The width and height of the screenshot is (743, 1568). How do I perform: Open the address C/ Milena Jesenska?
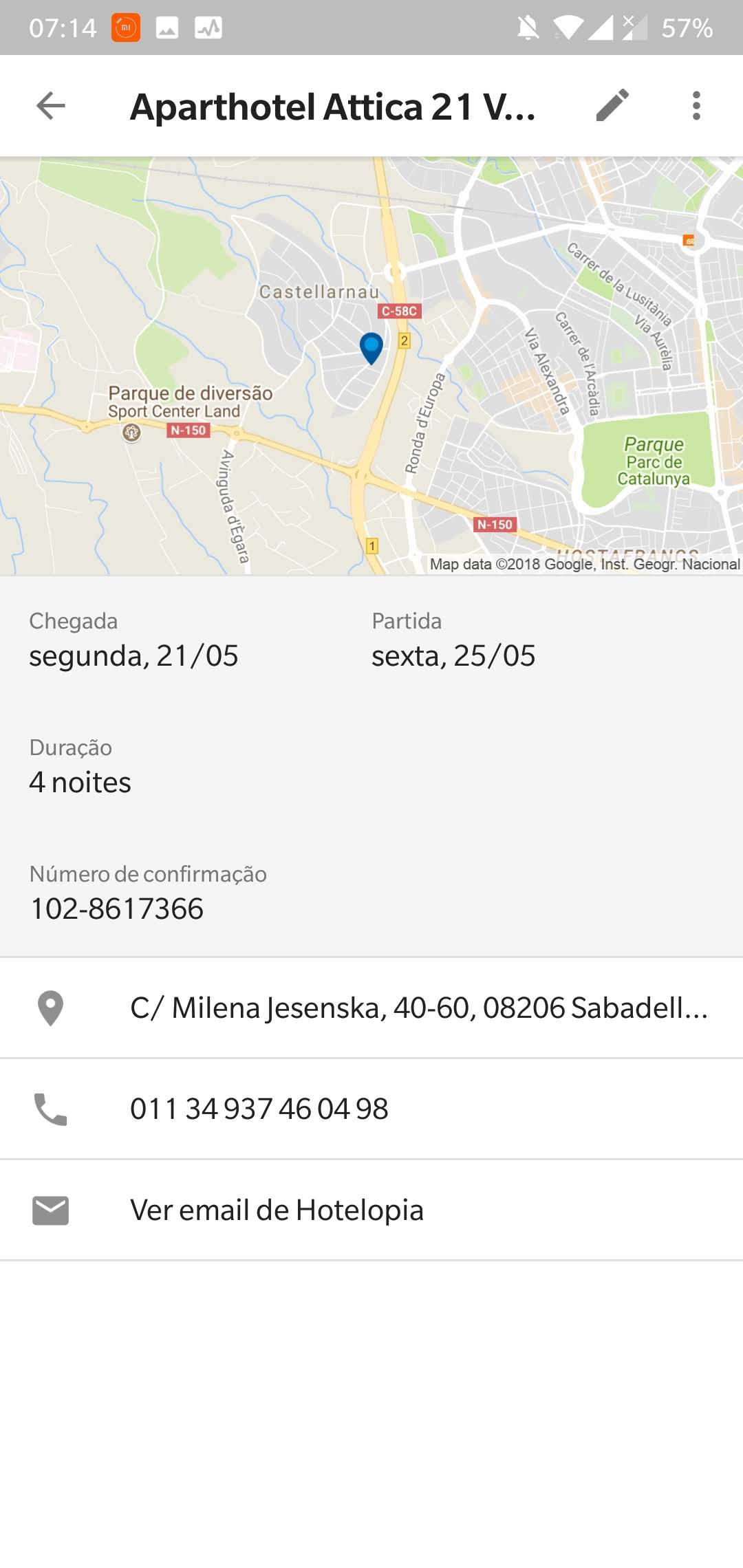[x=371, y=1008]
